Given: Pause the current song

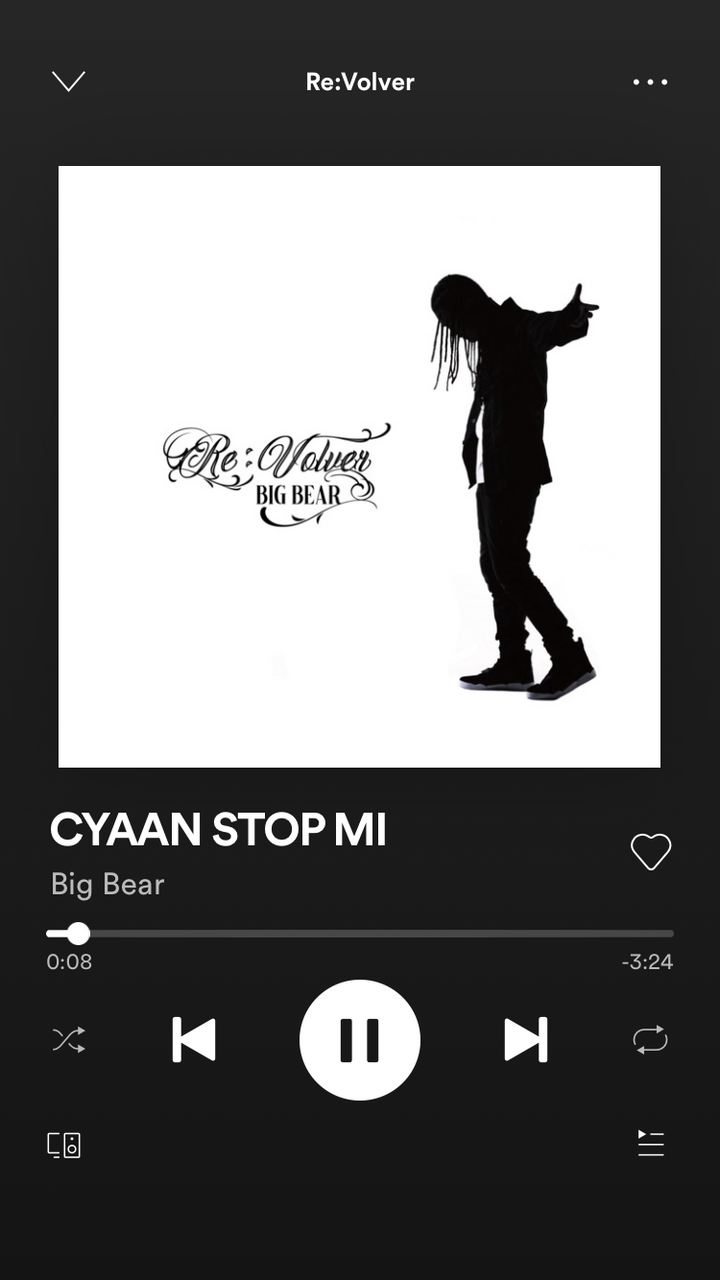Looking at the screenshot, I should [360, 1040].
